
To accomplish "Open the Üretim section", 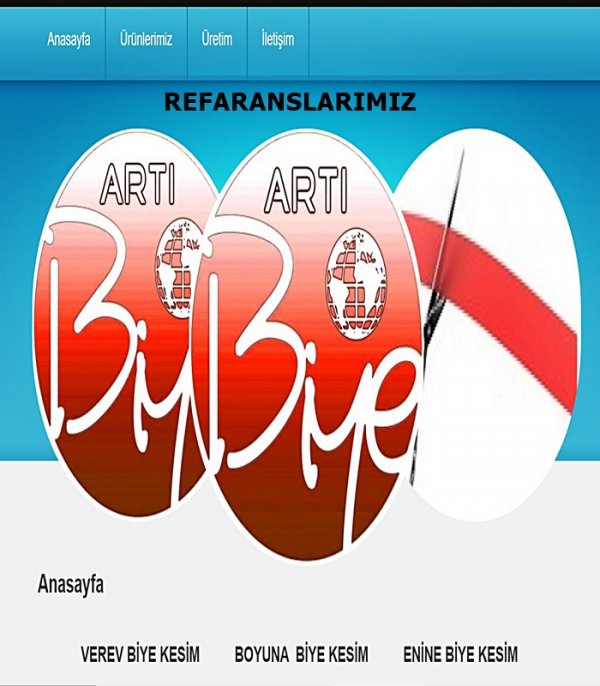I will coord(216,40).
